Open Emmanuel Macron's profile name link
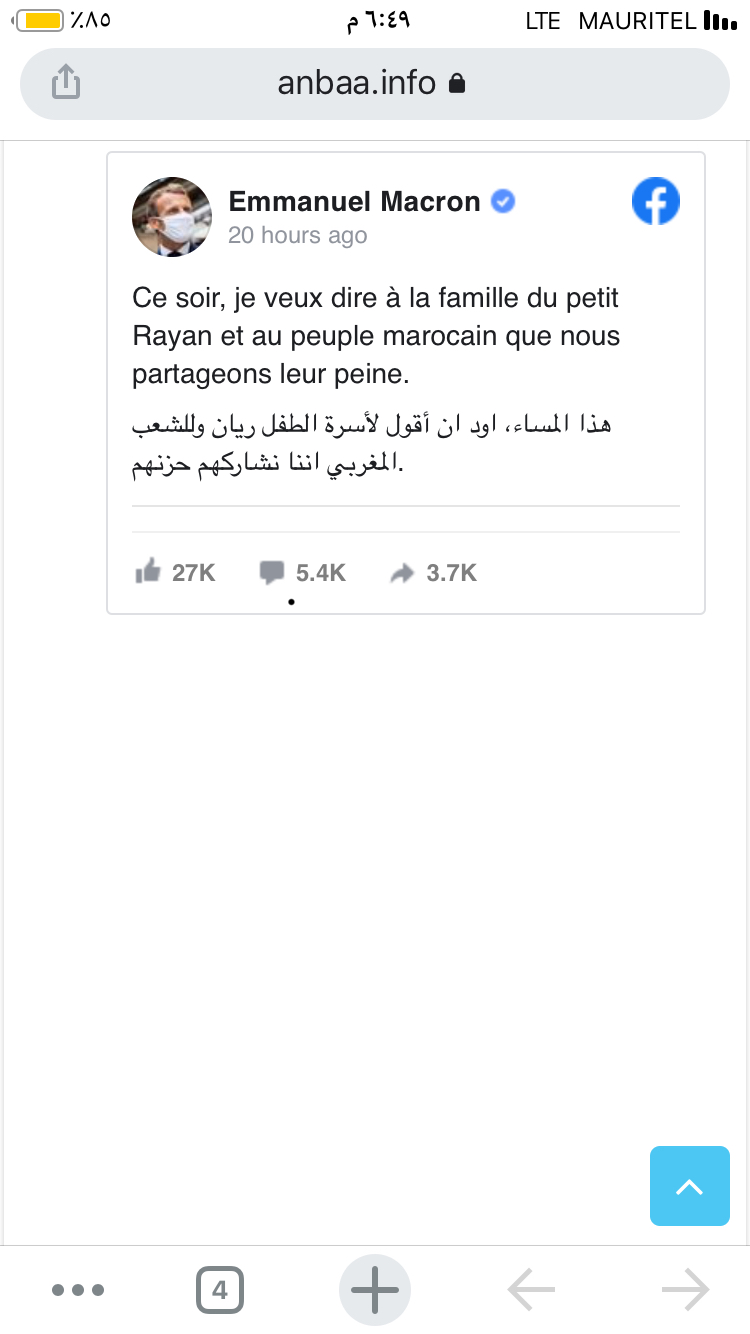The height and width of the screenshot is (1334, 750). (355, 202)
